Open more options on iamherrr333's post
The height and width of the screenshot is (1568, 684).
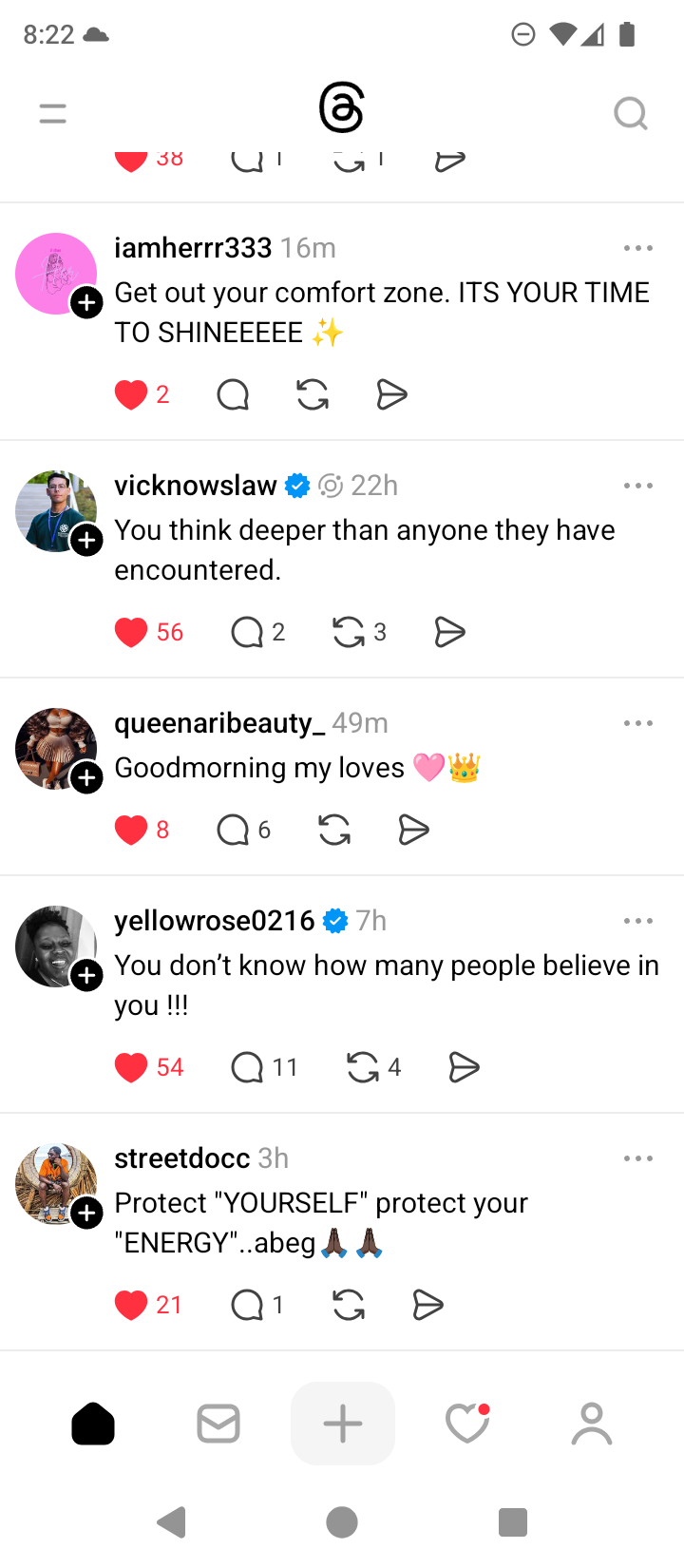[x=638, y=248]
